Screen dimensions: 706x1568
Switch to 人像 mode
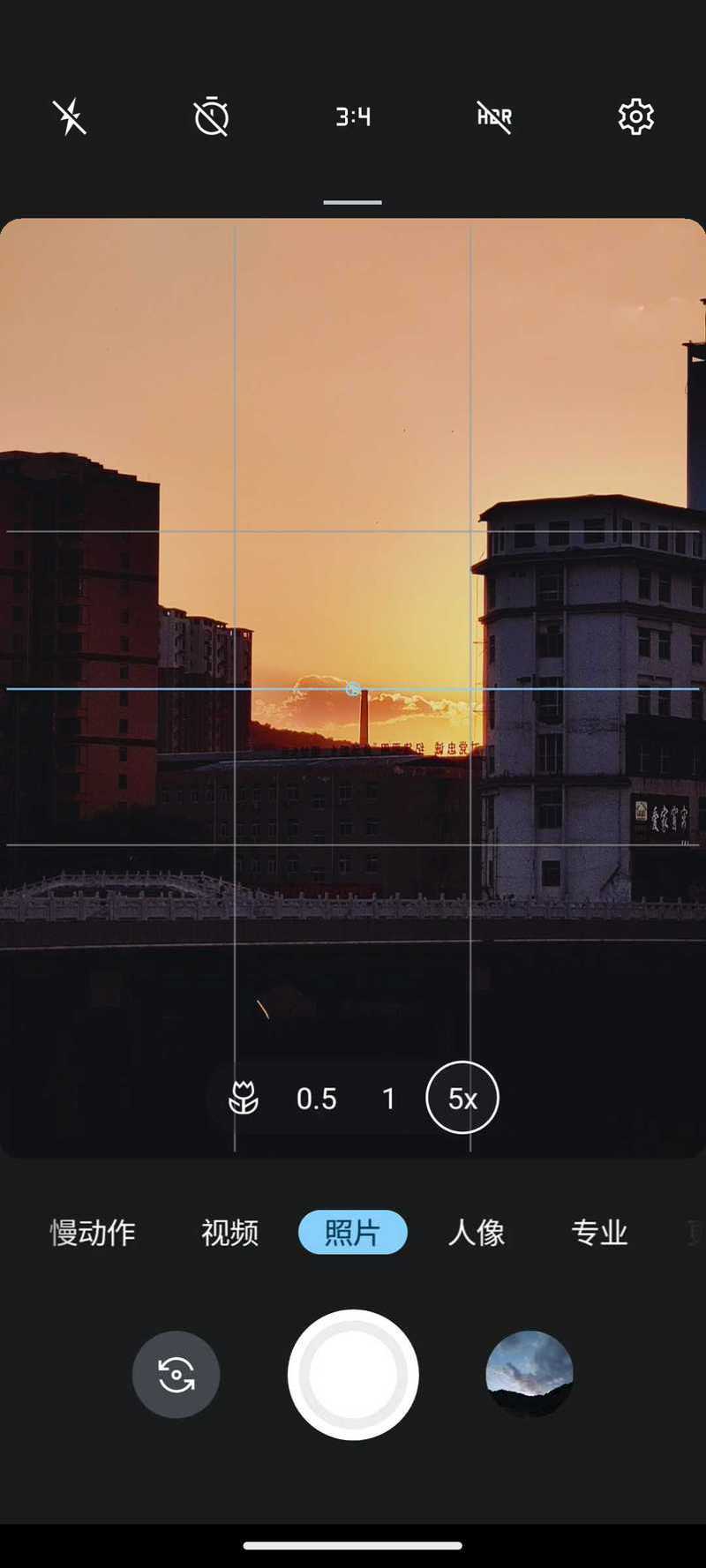[477, 1233]
